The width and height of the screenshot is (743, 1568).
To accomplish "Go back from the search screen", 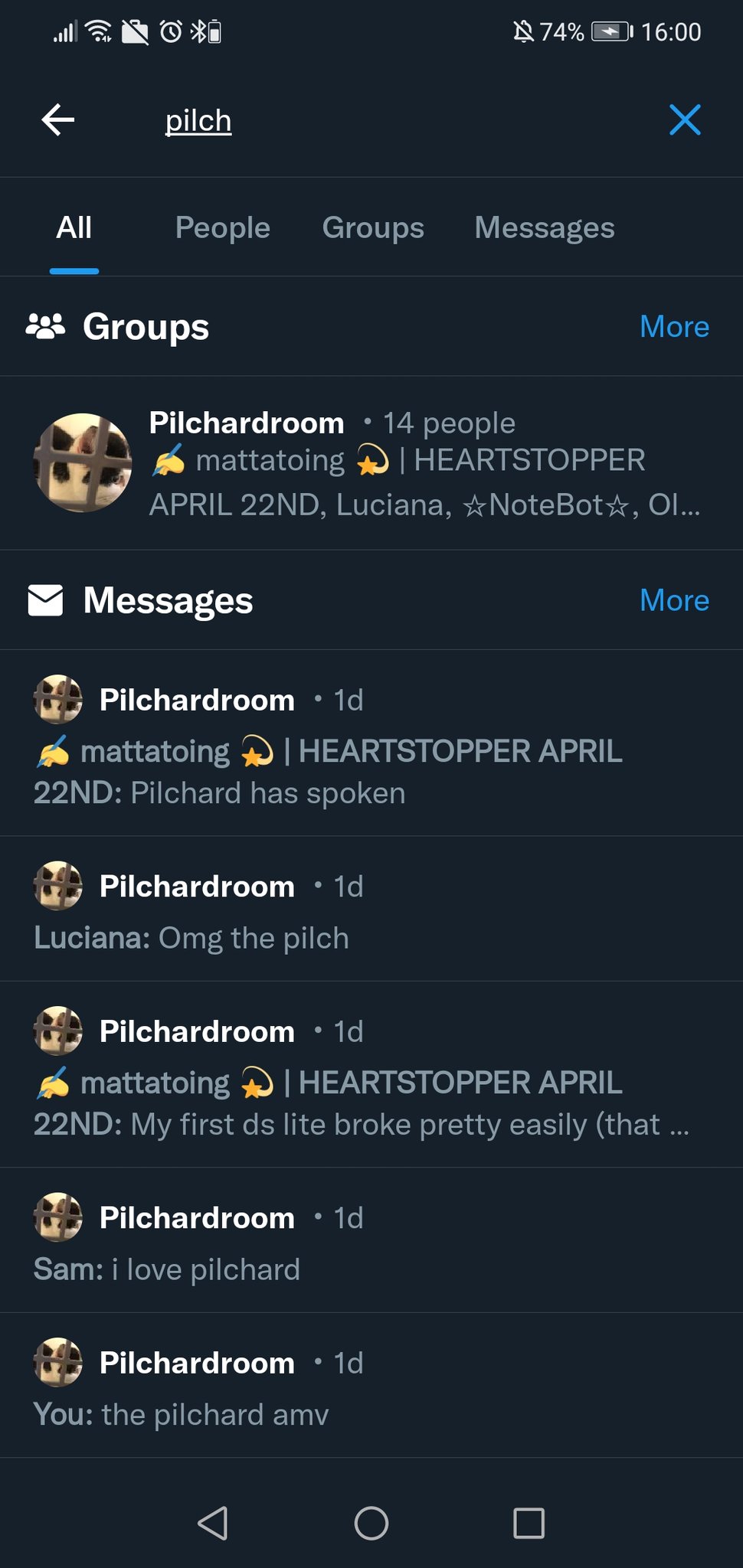I will 58,120.
